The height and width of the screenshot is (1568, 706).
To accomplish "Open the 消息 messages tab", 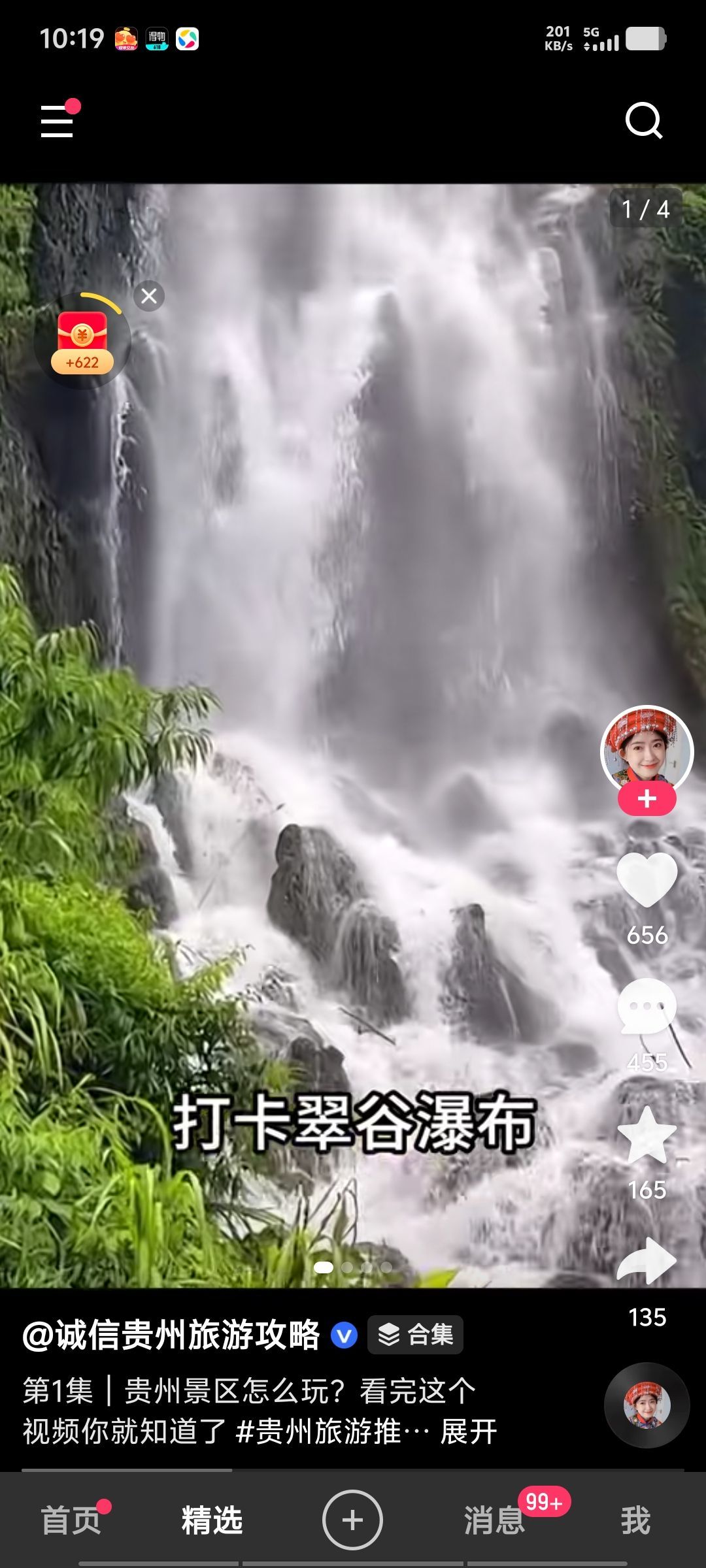I will tap(494, 1520).
